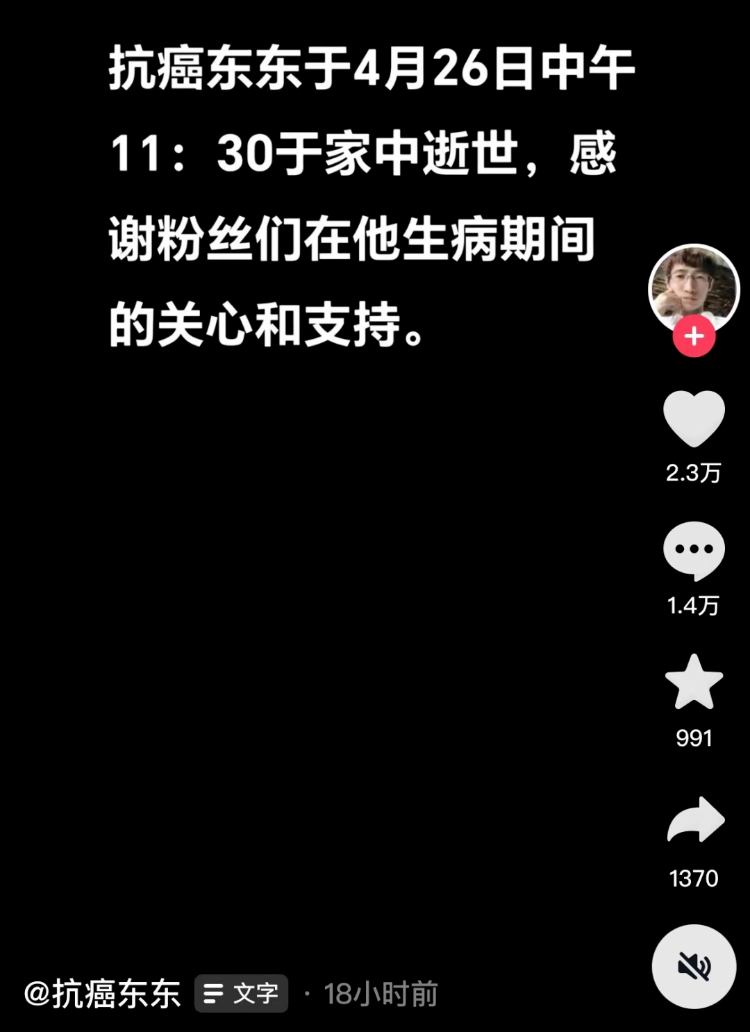Open the comments with 1.4万 replies

(694, 552)
